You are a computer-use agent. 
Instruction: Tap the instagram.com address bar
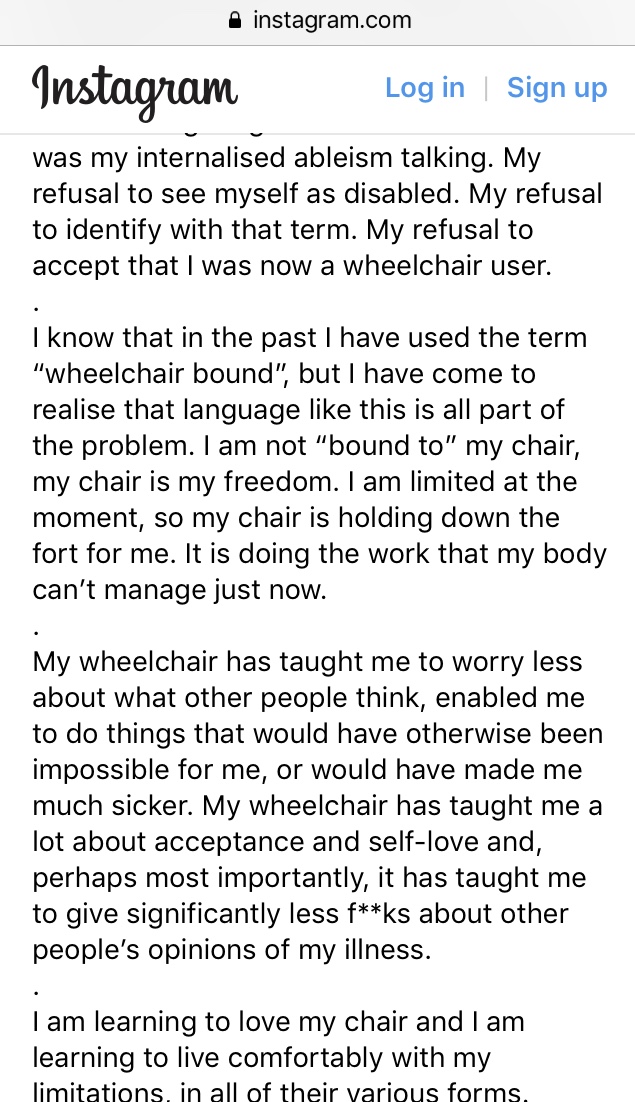coord(320,20)
